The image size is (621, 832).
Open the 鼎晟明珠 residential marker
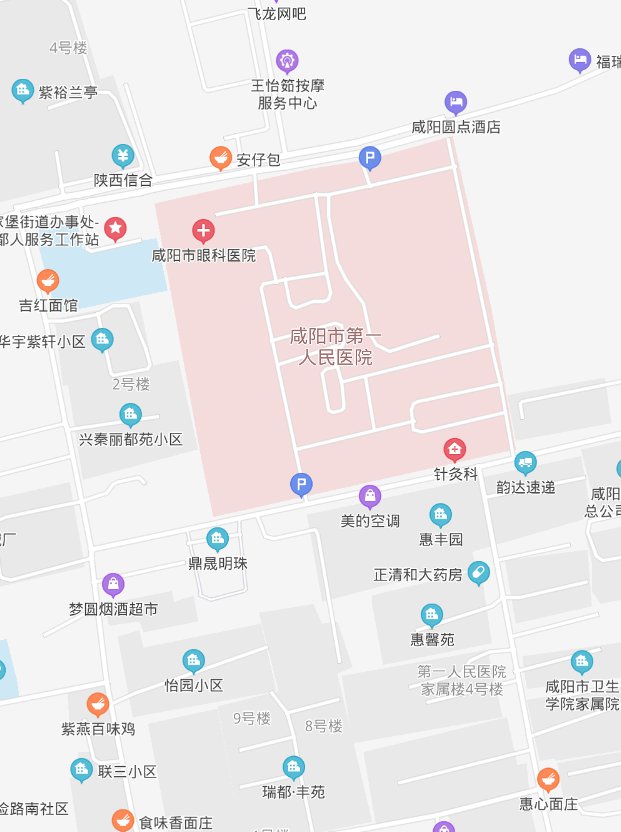point(217,540)
